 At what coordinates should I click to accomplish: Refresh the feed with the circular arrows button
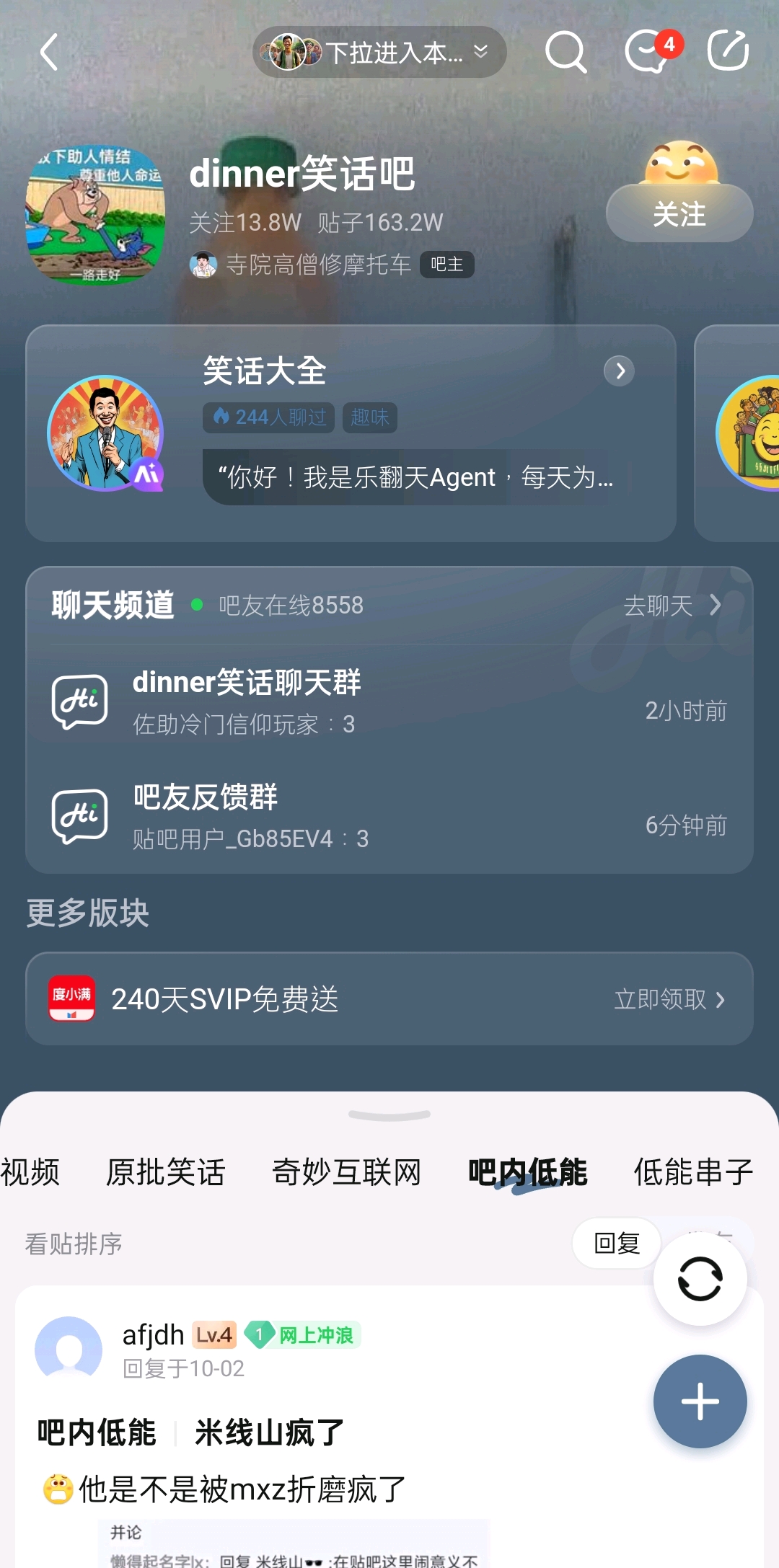coord(700,1279)
